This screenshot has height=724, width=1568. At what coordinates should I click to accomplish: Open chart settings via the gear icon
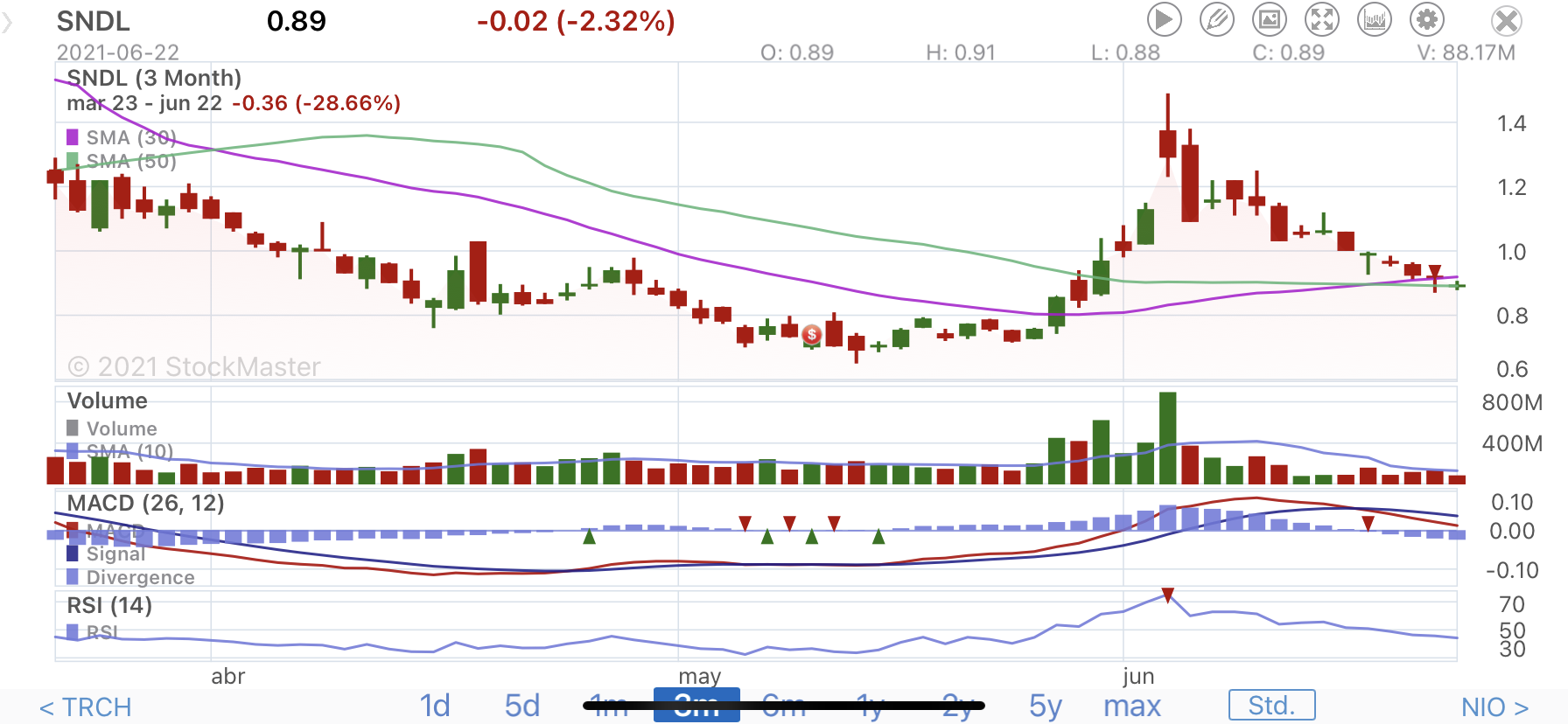tap(1427, 19)
